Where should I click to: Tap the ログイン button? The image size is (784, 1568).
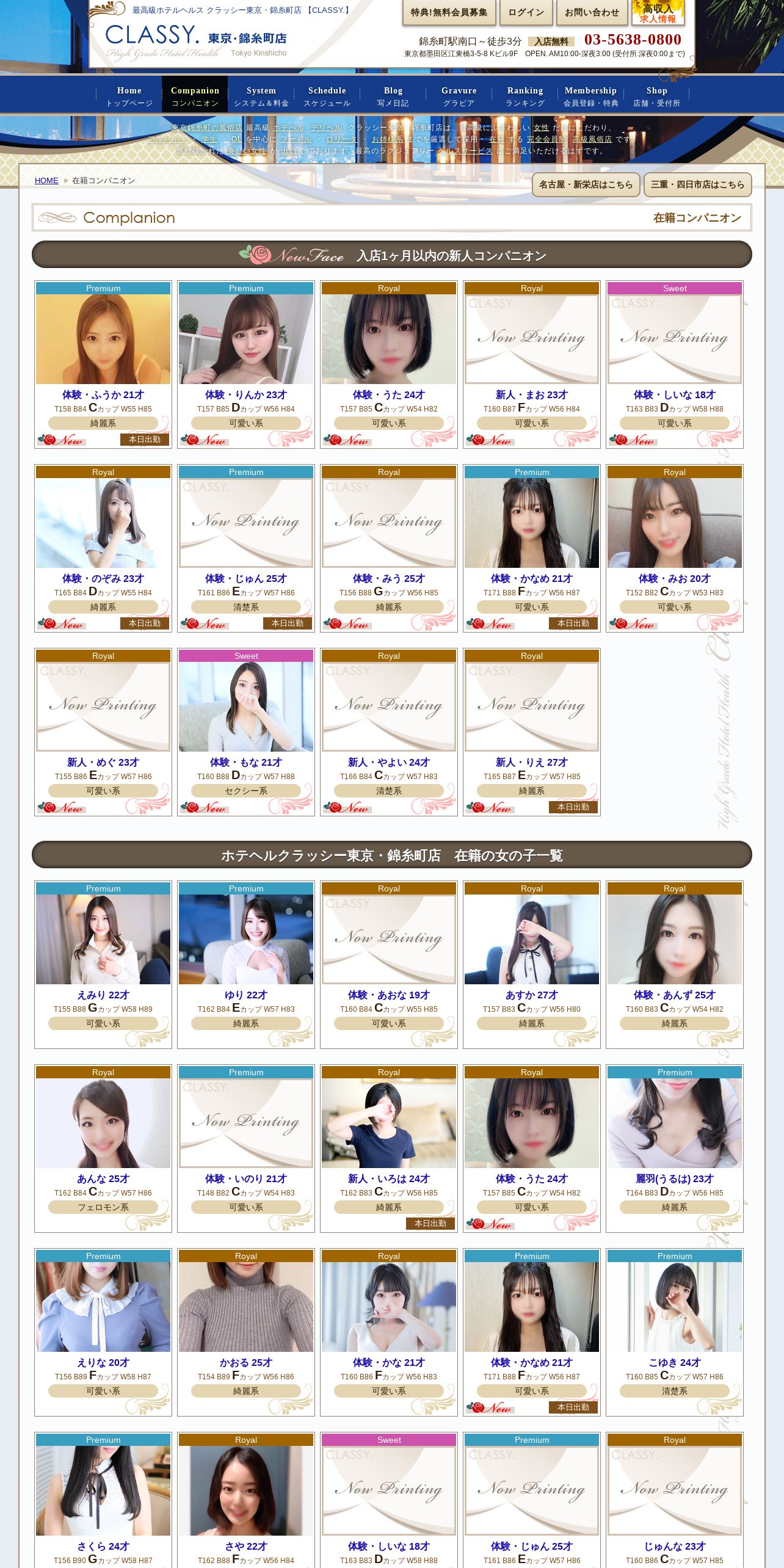pos(526,12)
